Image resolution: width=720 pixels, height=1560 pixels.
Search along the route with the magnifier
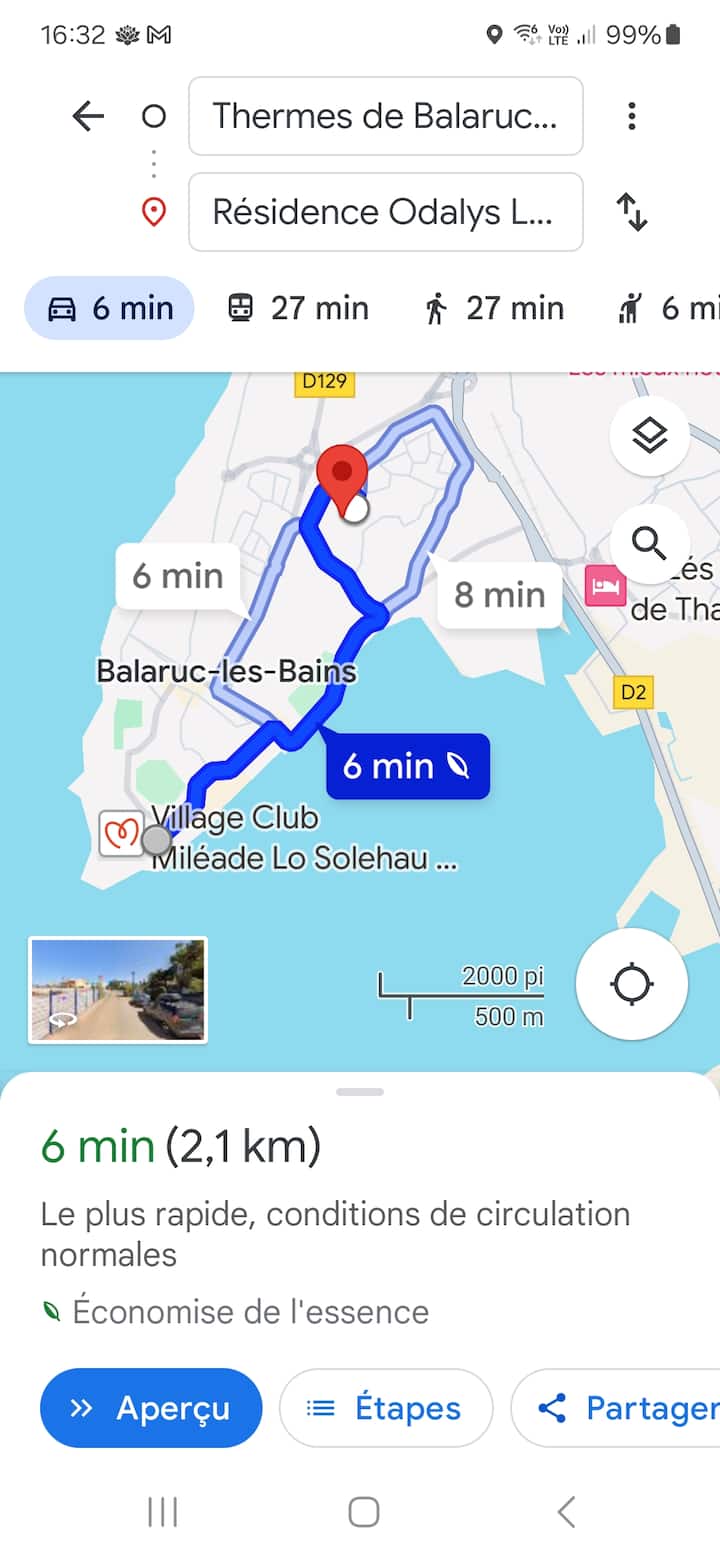pyautogui.click(x=650, y=544)
